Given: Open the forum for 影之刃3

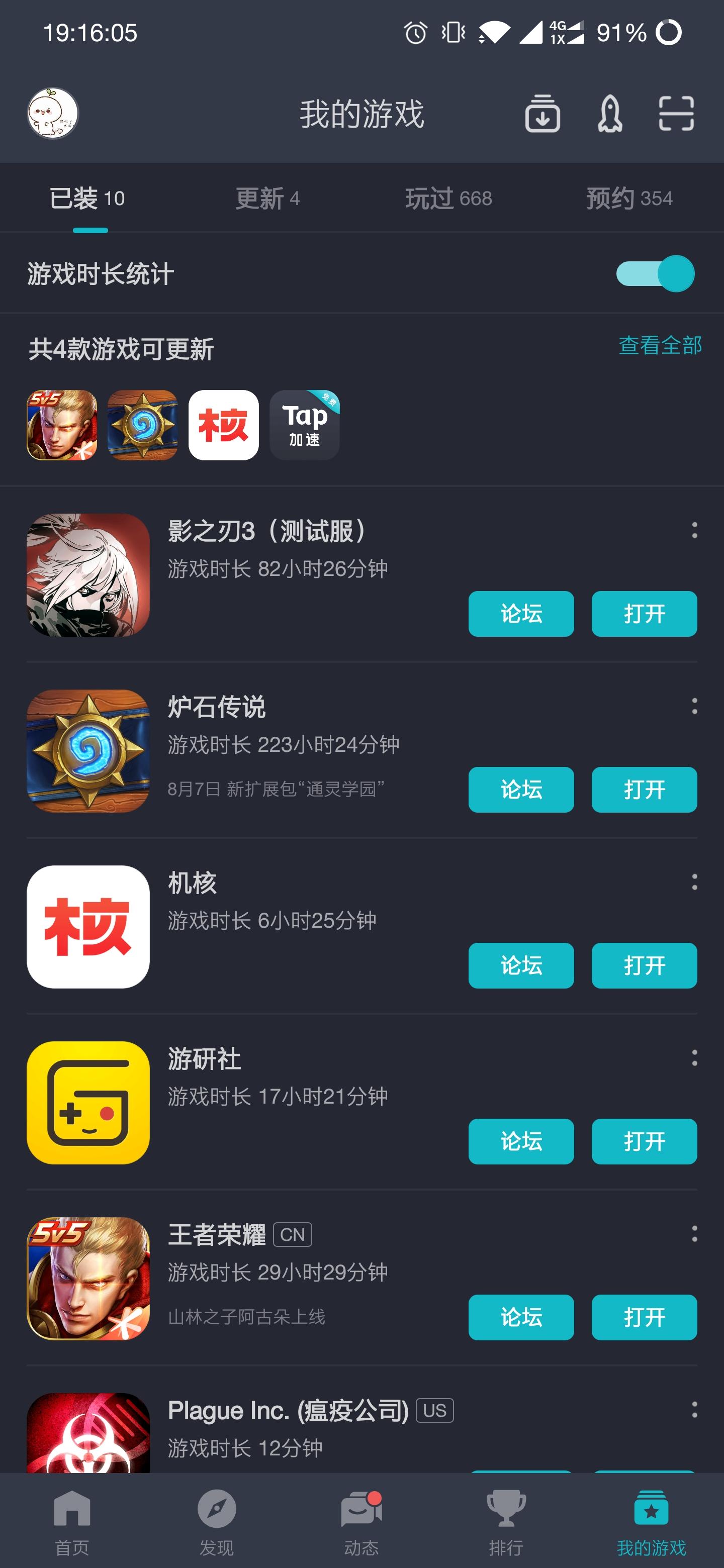Looking at the screenshot, I should pyautogui.click(x=520, y=614).
